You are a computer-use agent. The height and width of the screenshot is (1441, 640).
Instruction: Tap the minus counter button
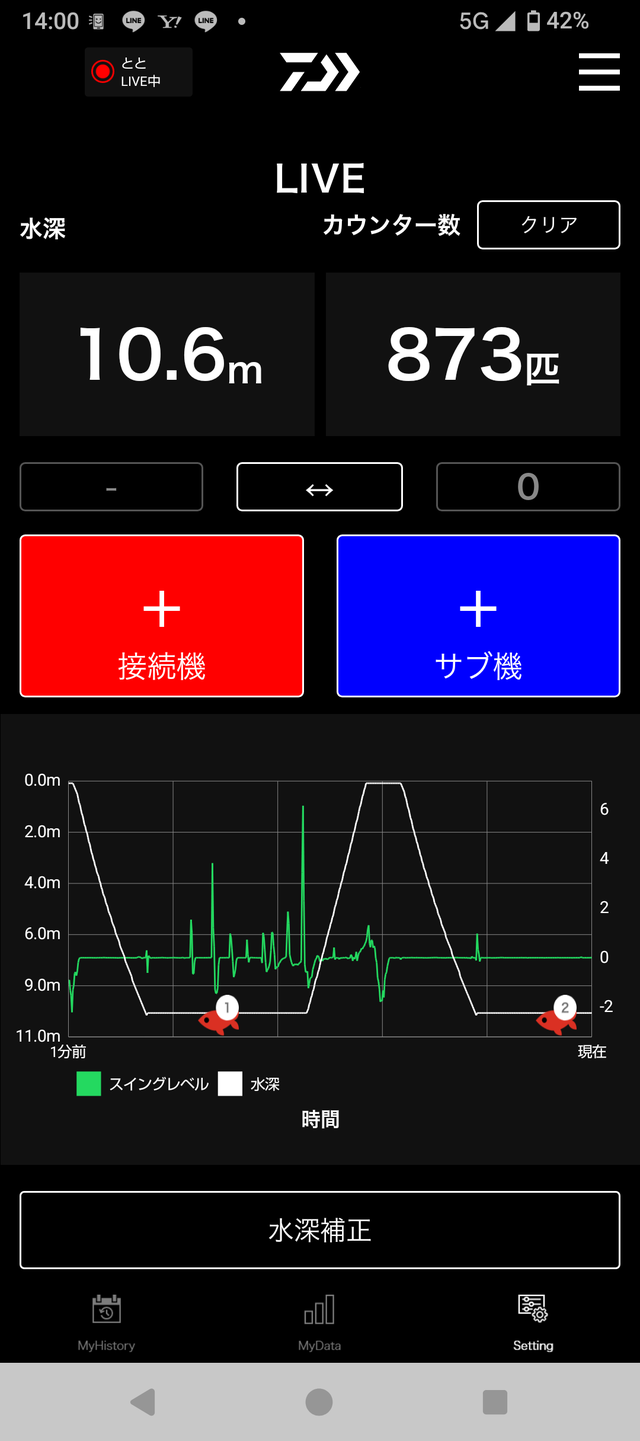coord(111,487)
